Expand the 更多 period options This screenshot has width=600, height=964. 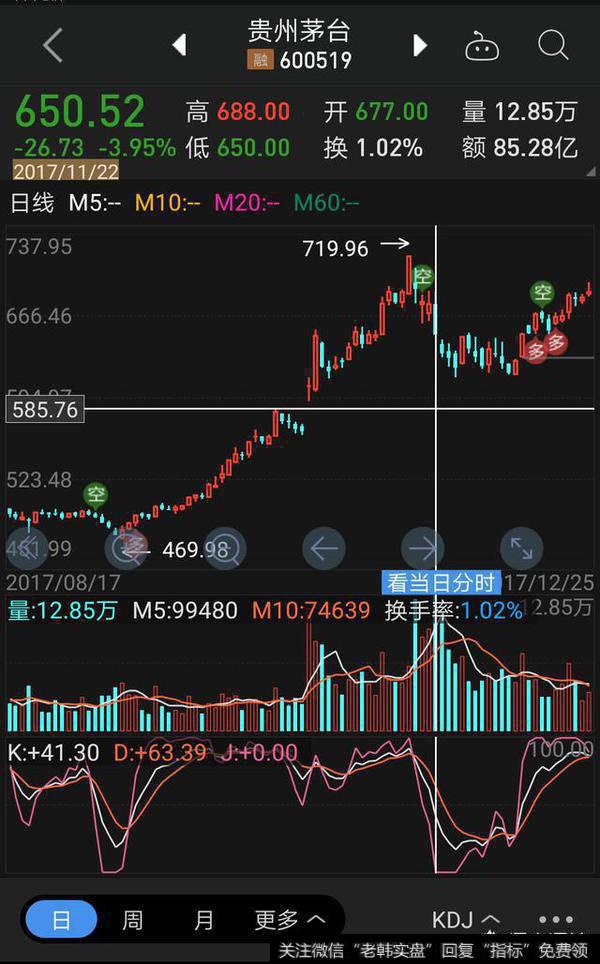pos(289,919)
